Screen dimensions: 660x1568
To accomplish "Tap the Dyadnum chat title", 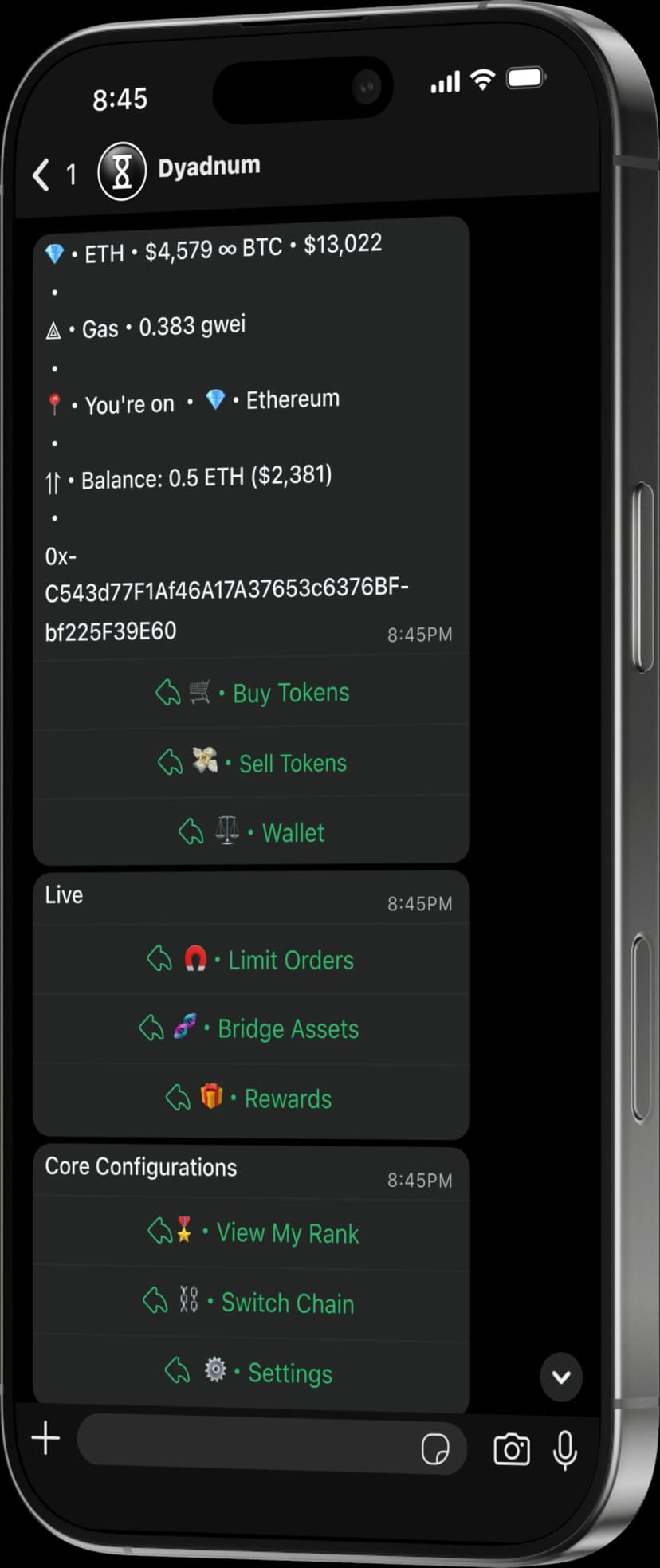I will tap(210, 165).
